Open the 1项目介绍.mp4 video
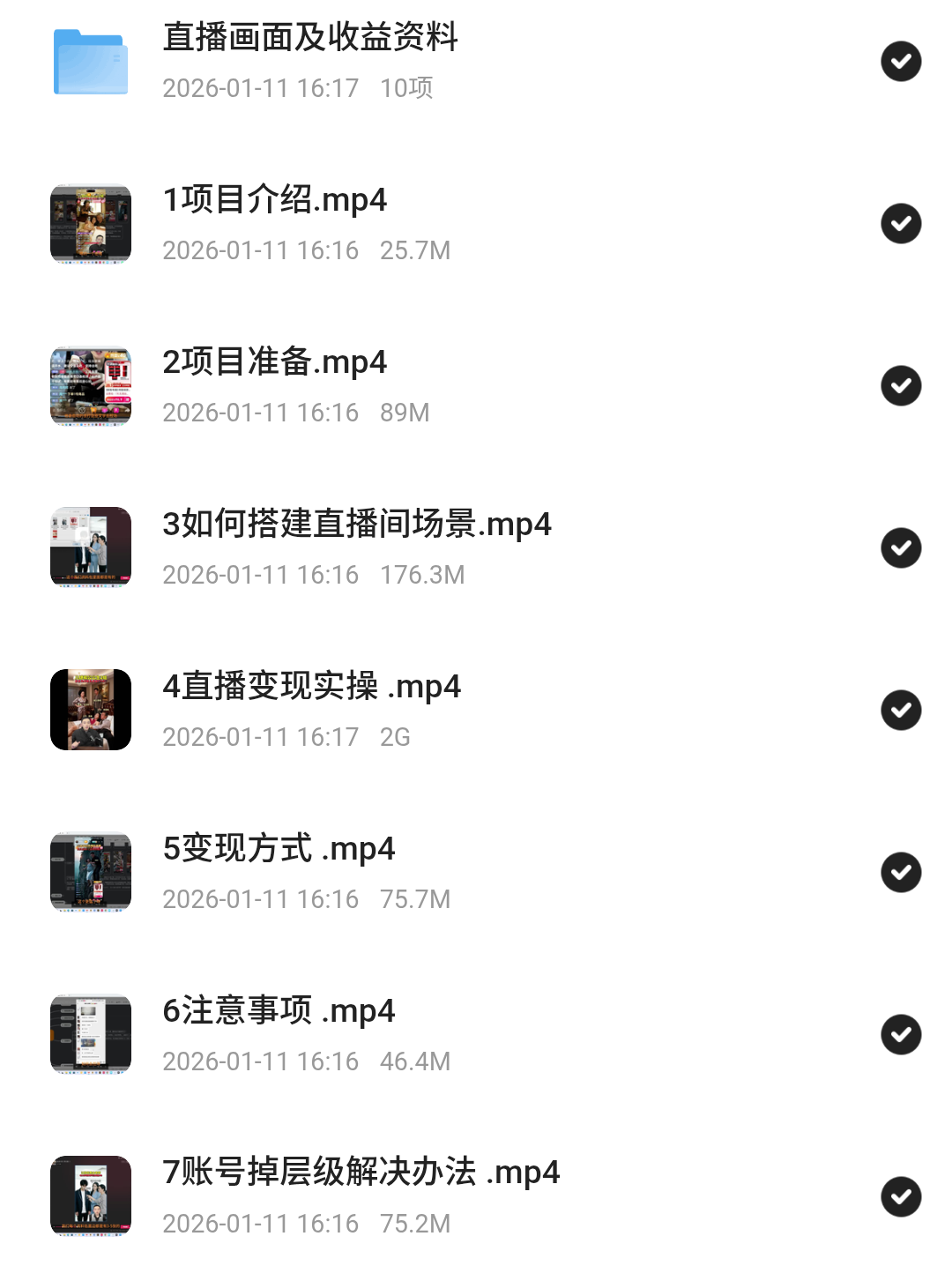The image size is (952, 1266). pyautogui.click(x=275, y=201)
